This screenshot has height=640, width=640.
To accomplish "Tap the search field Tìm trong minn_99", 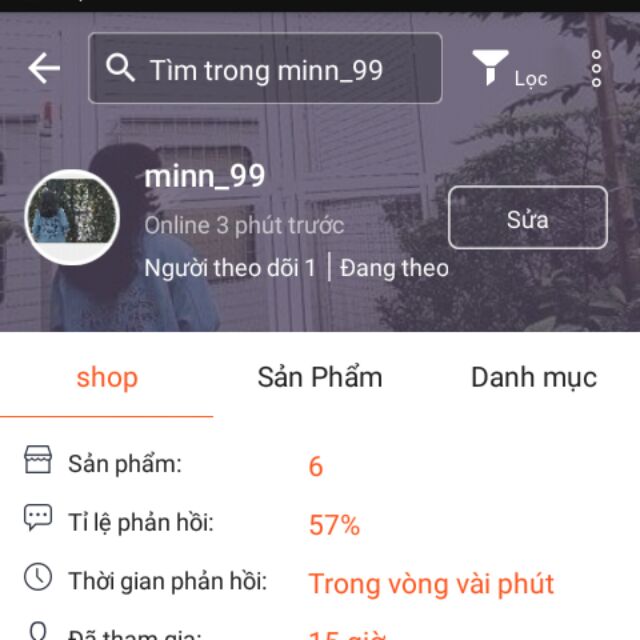I will pyautogui.click(x=265, y=68).
